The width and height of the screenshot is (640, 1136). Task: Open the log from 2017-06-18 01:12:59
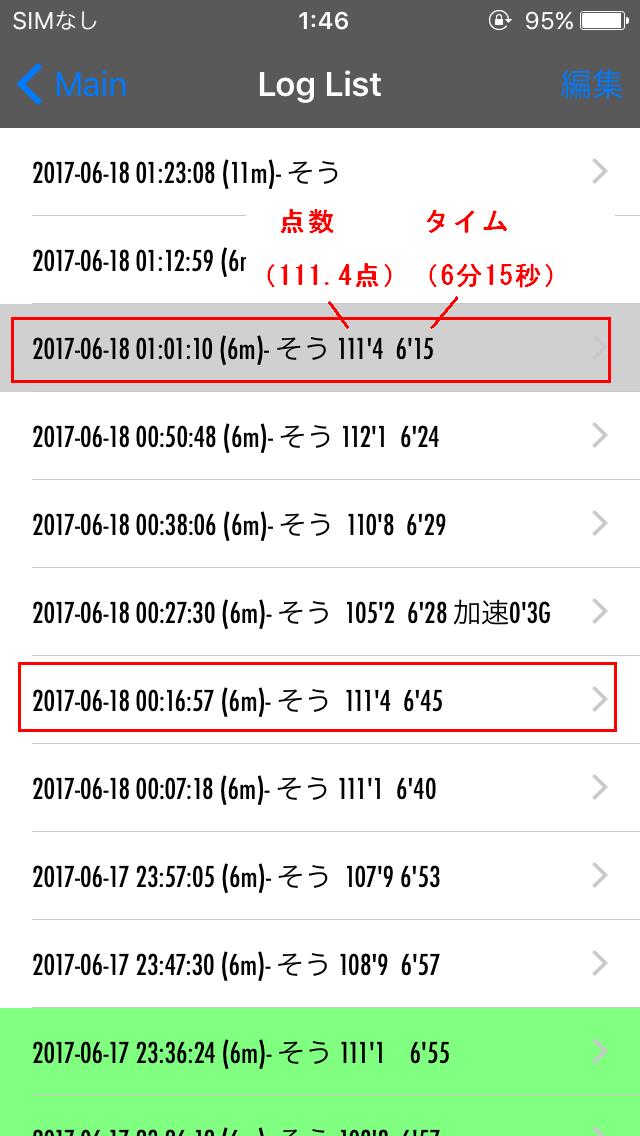coord(320,259)
